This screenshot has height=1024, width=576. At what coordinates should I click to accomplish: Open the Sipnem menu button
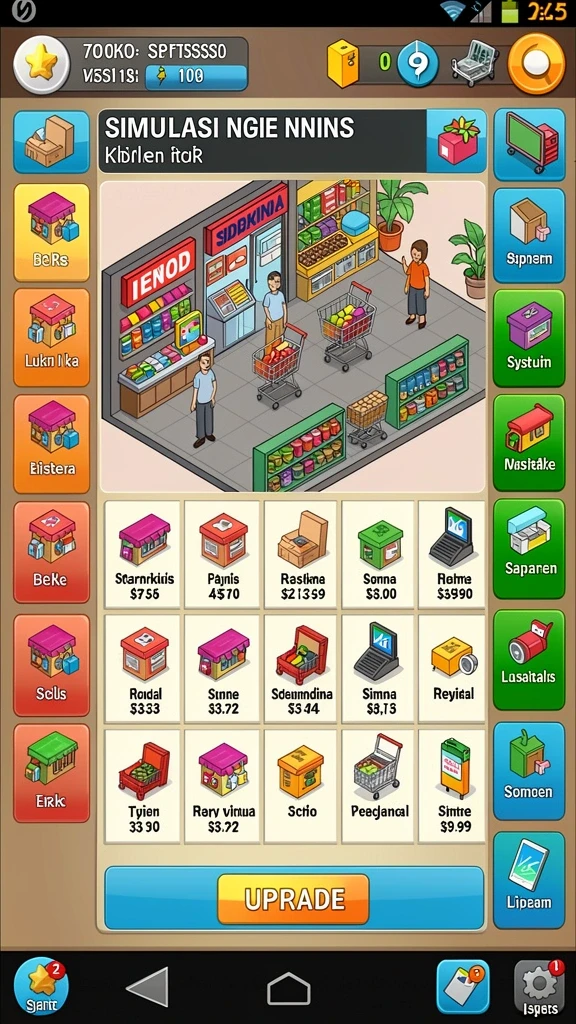pyautogui.click(x=529, y=236)
